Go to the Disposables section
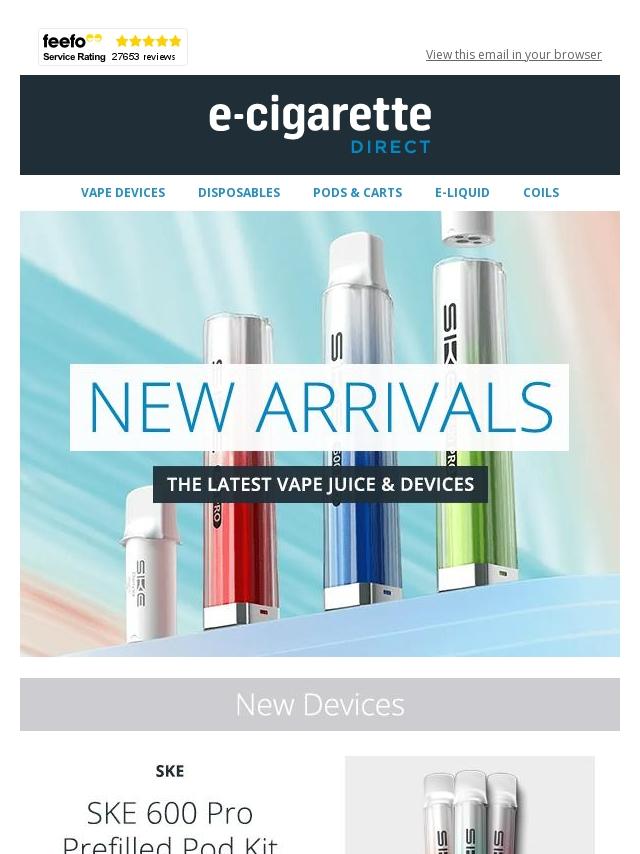This screenshot has width=640, height=854. pyautogui.click(x=239, y=192)
